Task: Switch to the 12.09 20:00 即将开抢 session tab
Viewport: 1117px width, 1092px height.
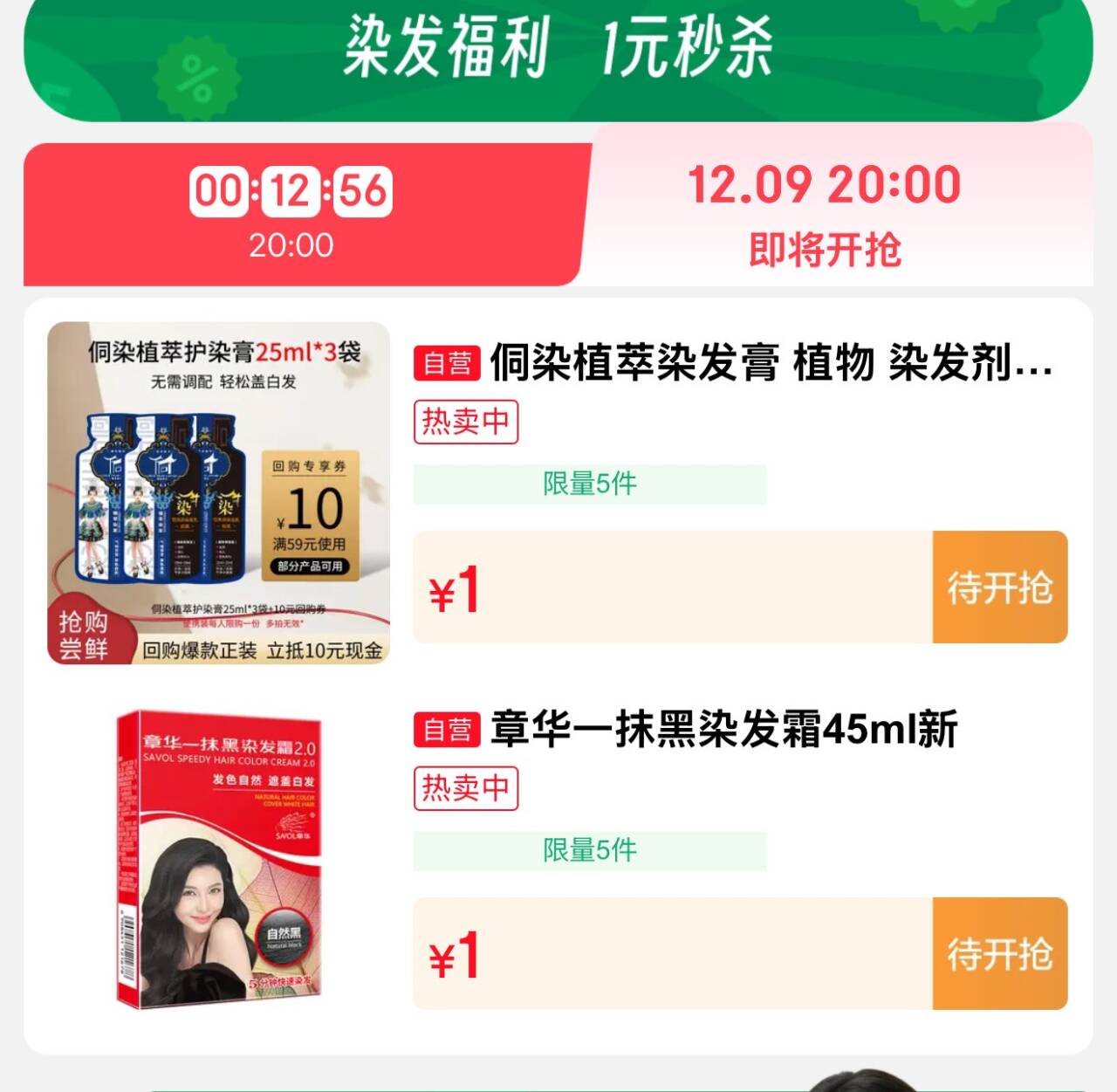Action: click(x=824, y=214)
